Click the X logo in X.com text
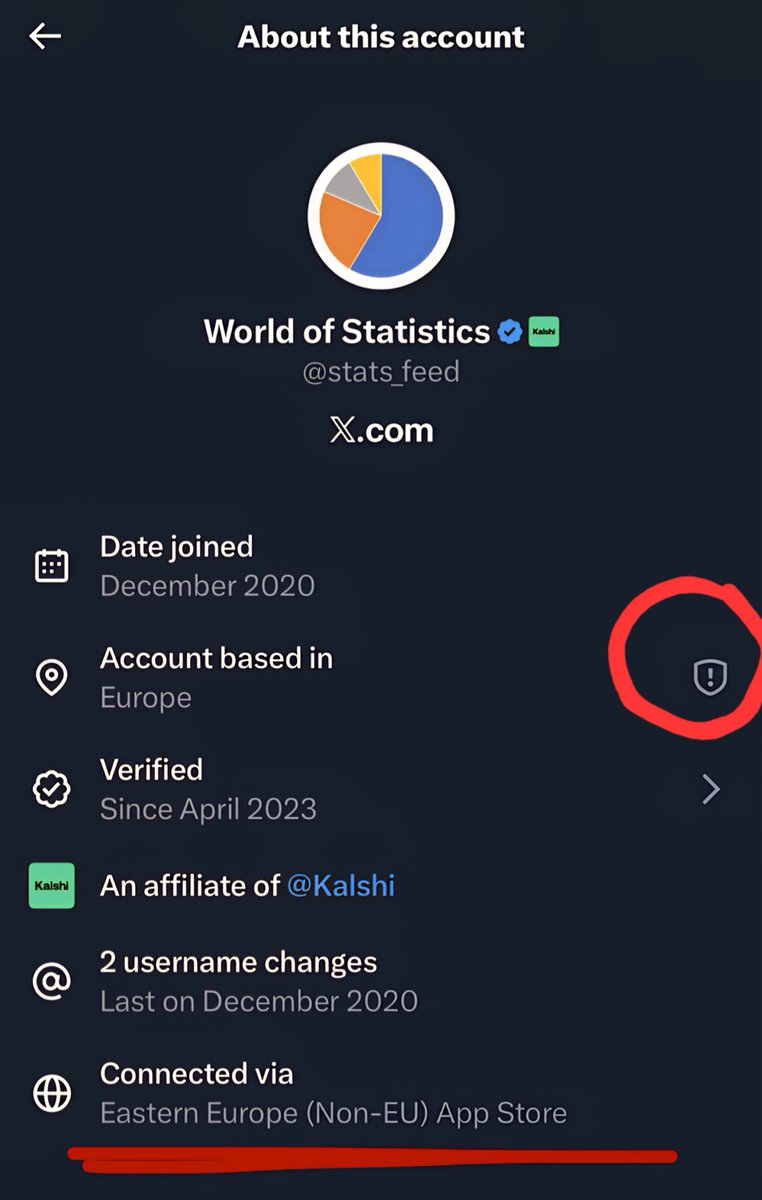The height and width of the screenshot is (1200, 762). click(x=347, y=430)
